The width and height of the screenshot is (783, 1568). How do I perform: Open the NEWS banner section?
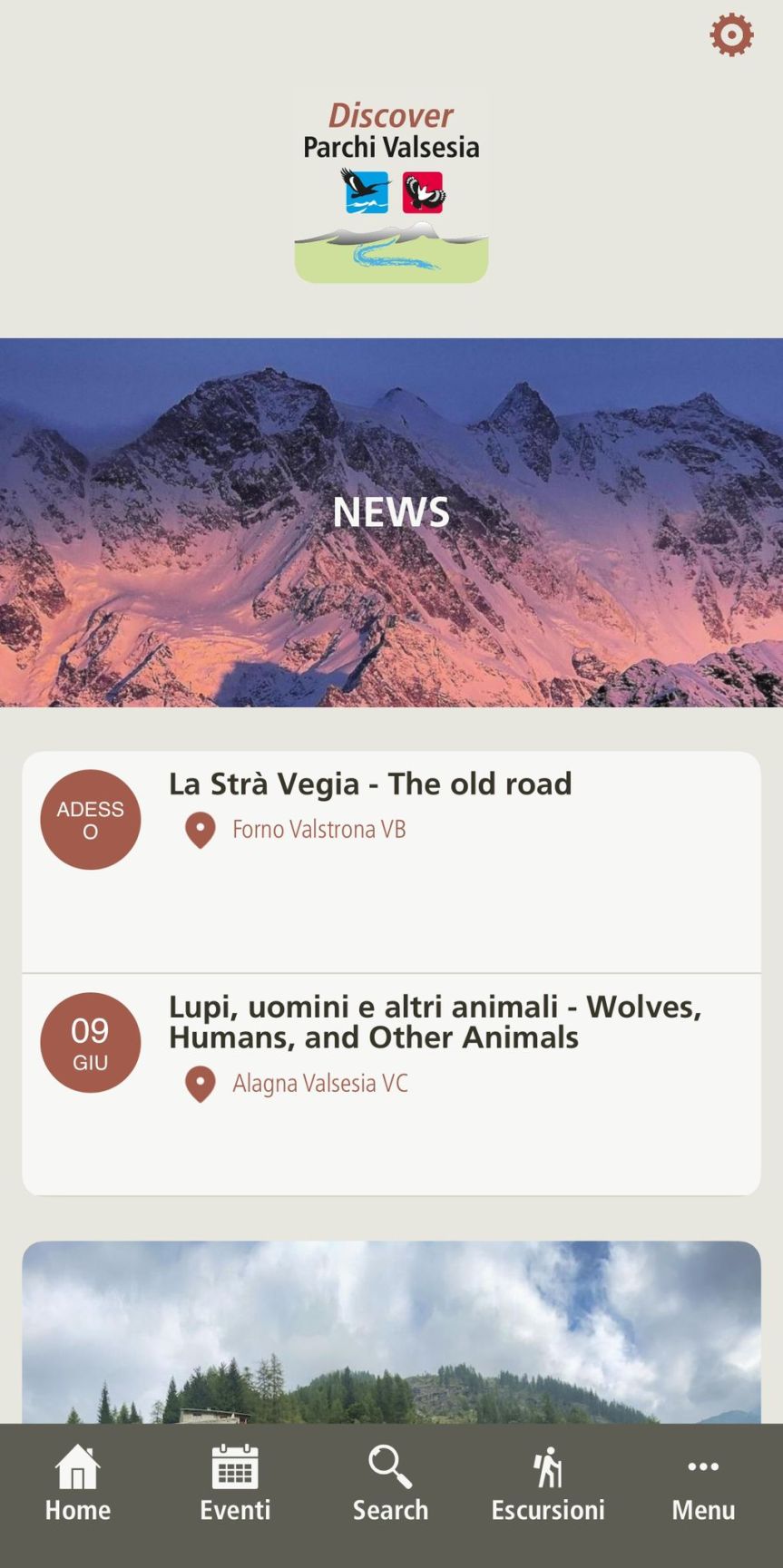pyautogui.click(x=391, y=512)
